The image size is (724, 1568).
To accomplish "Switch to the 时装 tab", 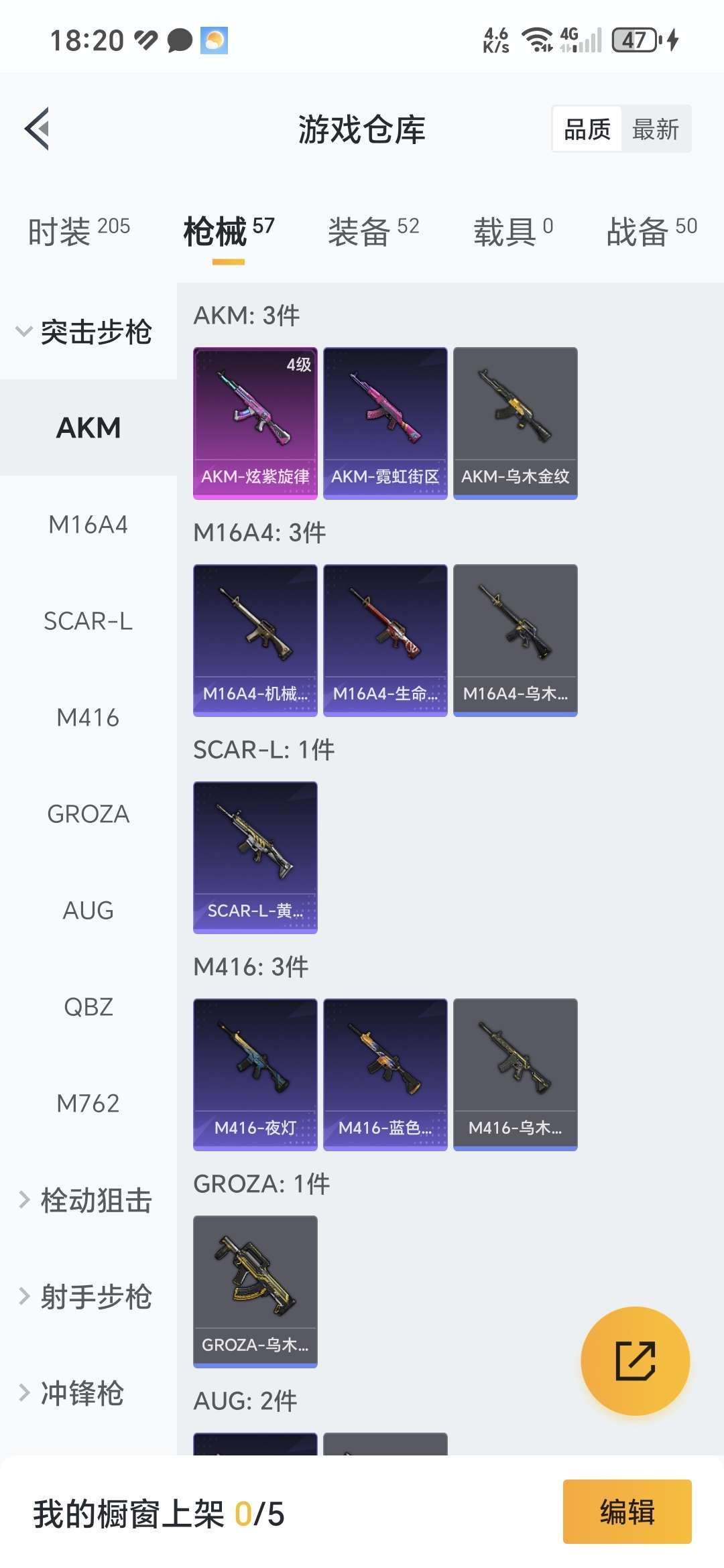I will click(x=79, y=231).
